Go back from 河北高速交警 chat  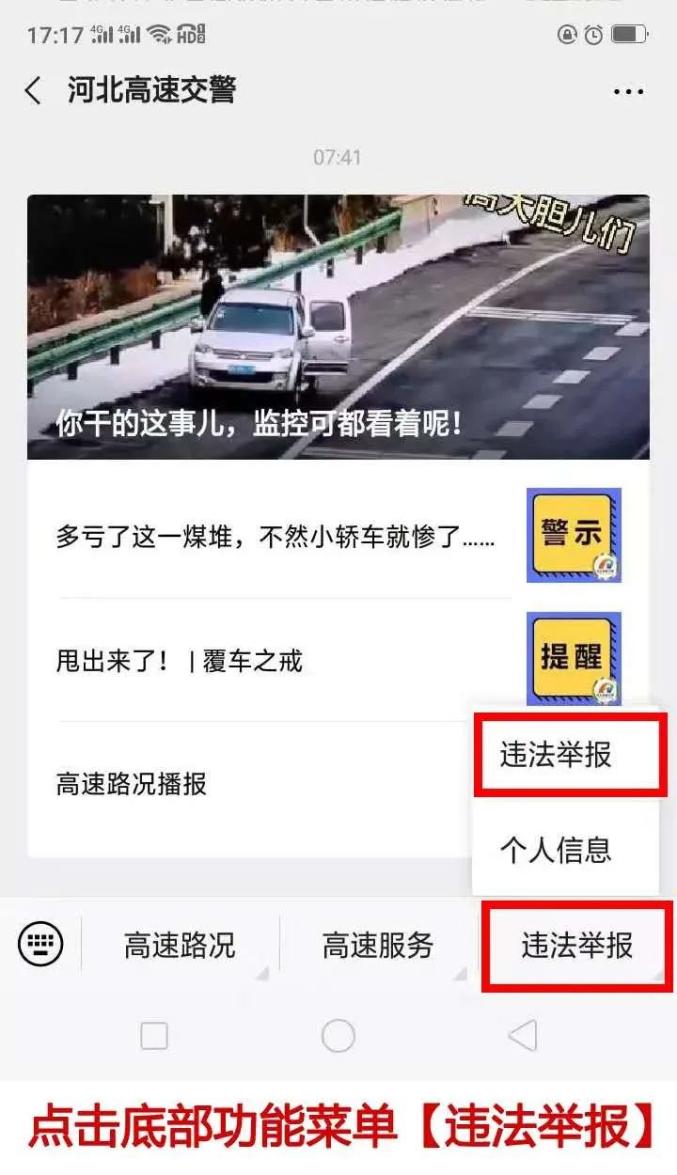[x=33, y=91]
